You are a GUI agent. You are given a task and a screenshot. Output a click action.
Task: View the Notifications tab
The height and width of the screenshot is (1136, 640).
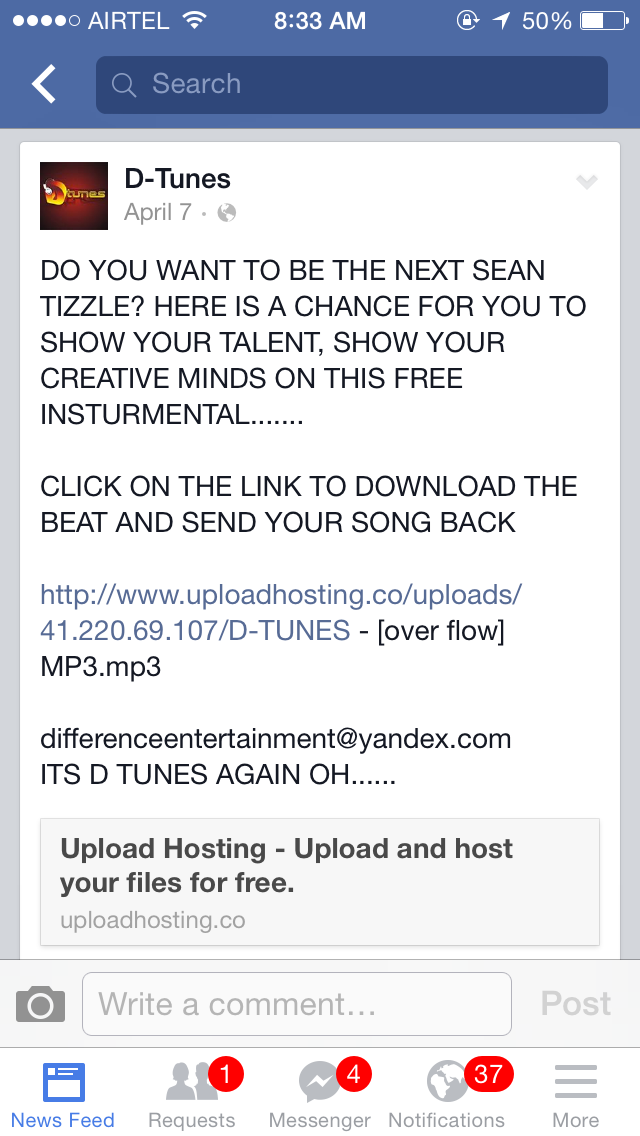click(x=447, y=1095)
